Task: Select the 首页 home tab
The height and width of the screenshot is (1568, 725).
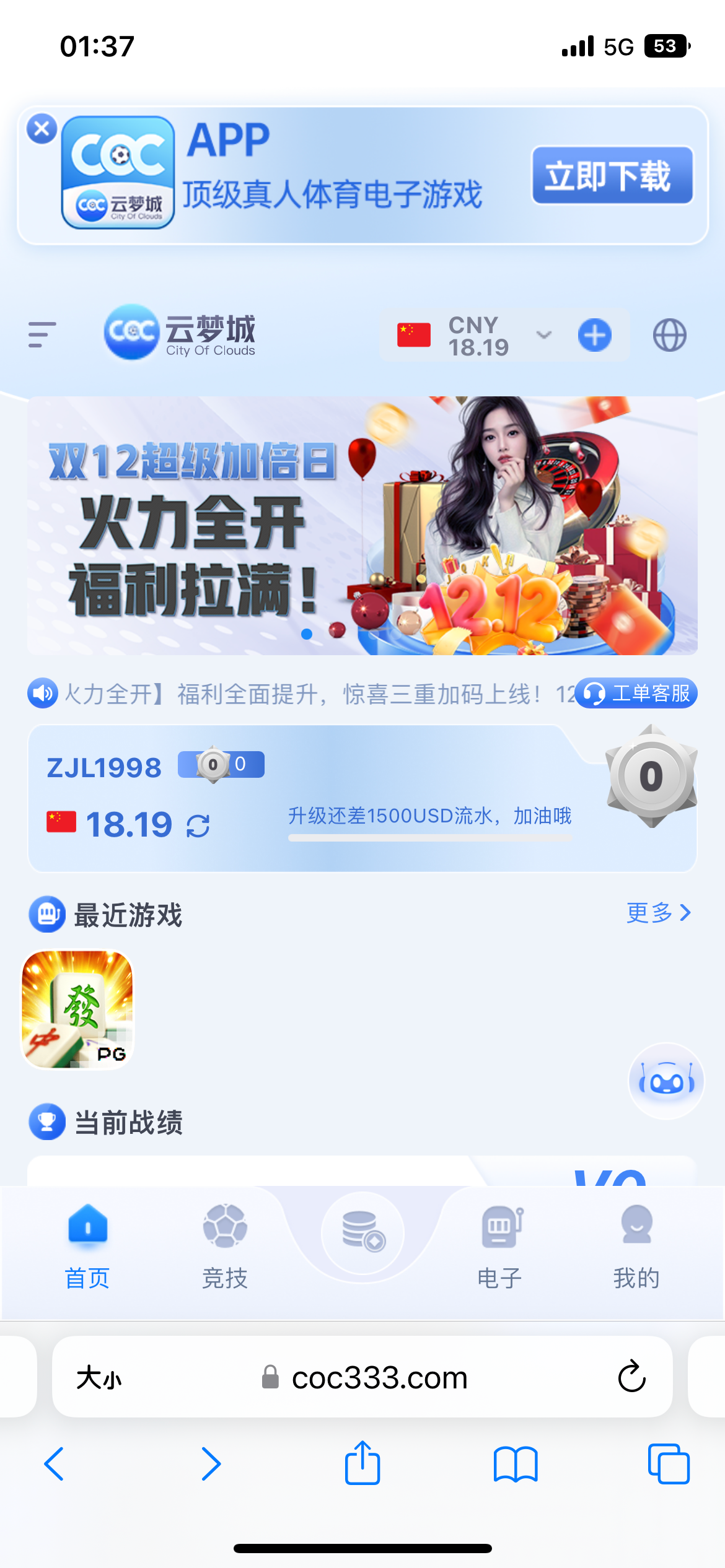Action: [87, 1246]
